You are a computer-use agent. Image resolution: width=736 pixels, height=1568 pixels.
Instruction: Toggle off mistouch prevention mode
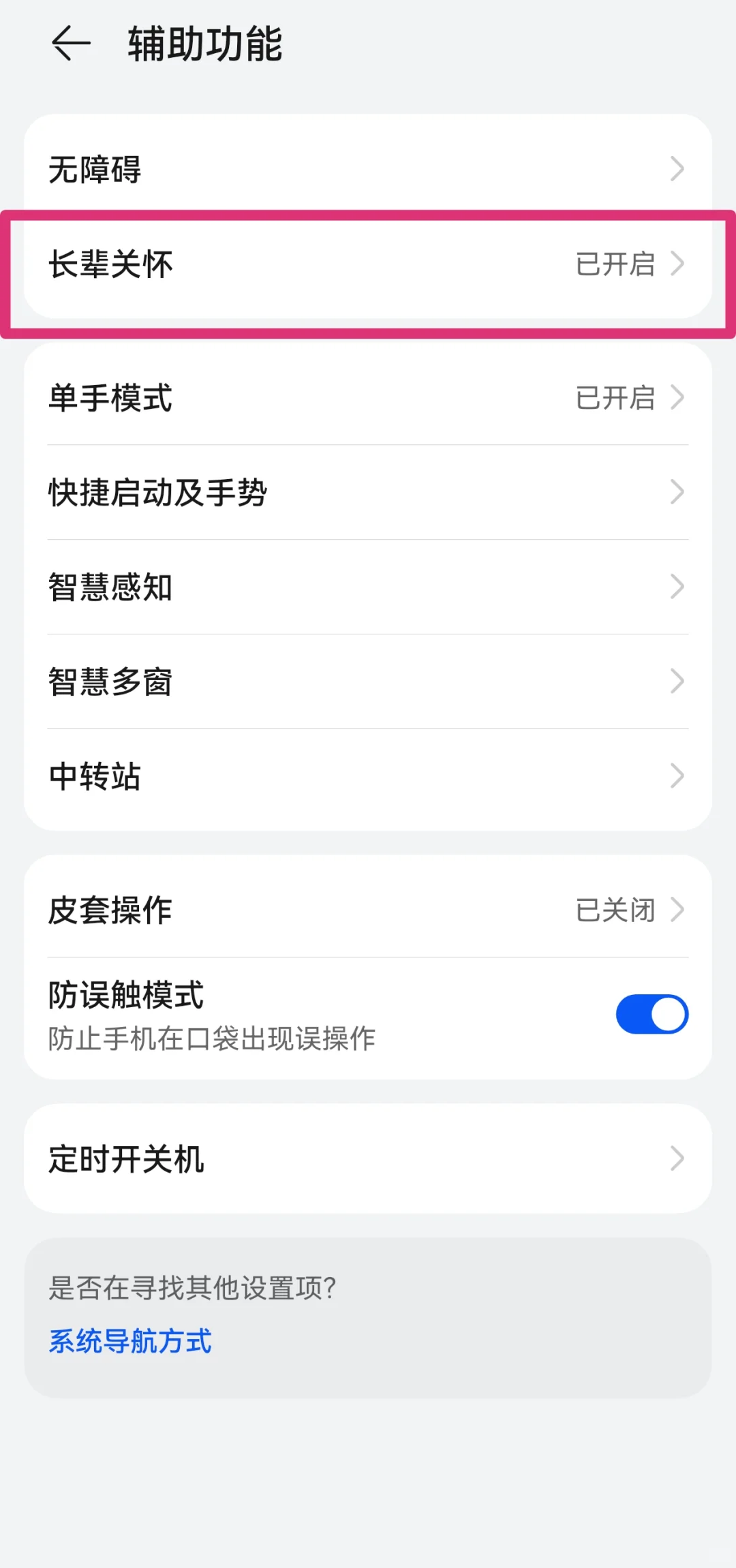tap(651, 1013)
